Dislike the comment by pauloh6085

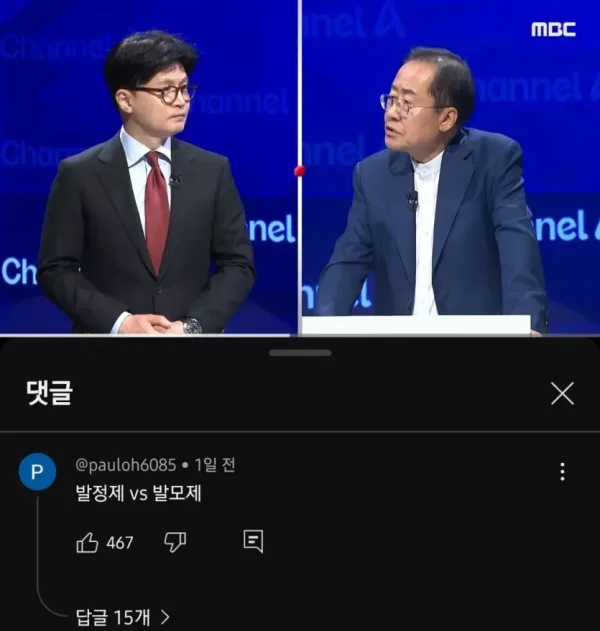(x=175, y=542)
